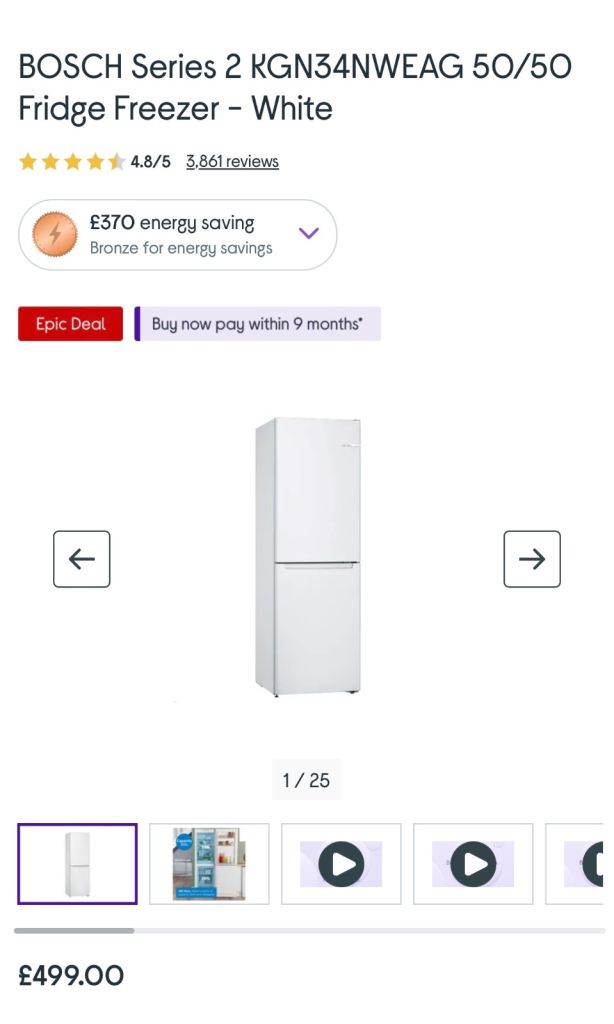Tap the main fridge freezer product image
This screenshot has height=1024, width=614.
(x=307, y=557)
